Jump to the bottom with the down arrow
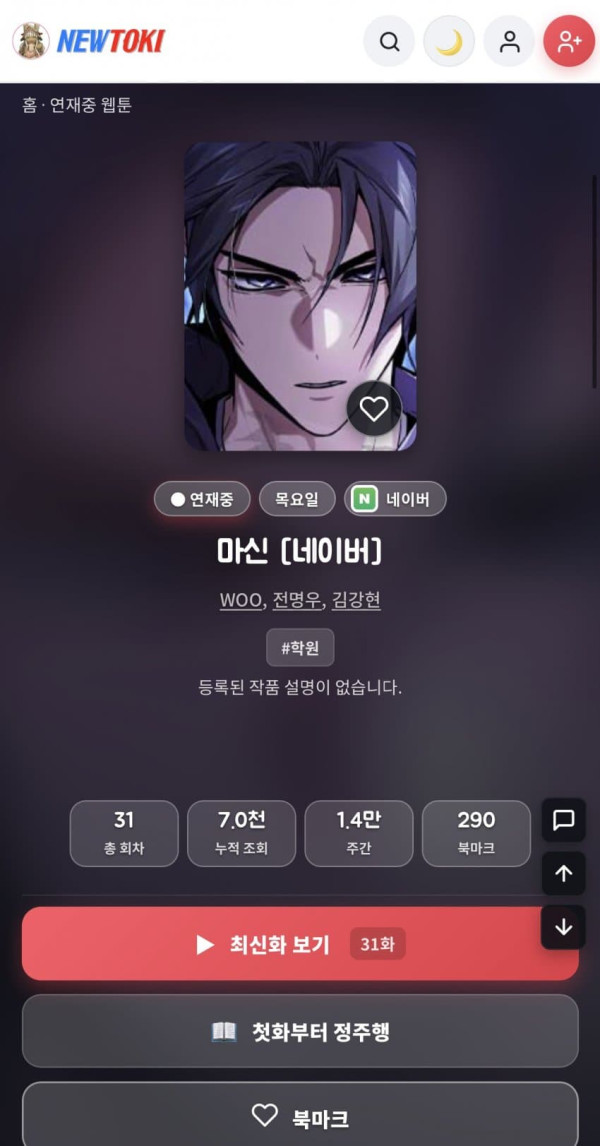 coord(563,927)
